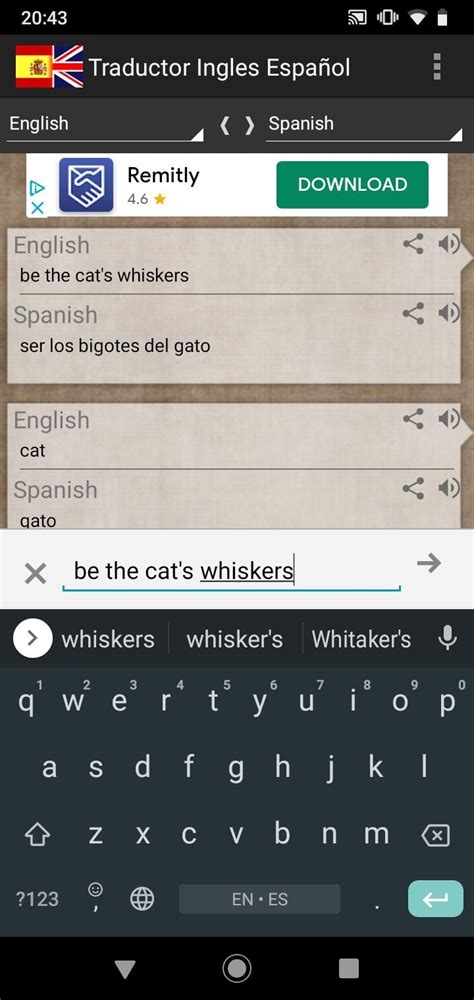Clear the text input field
Screen dimensions: 474x1000
(35, 573)
